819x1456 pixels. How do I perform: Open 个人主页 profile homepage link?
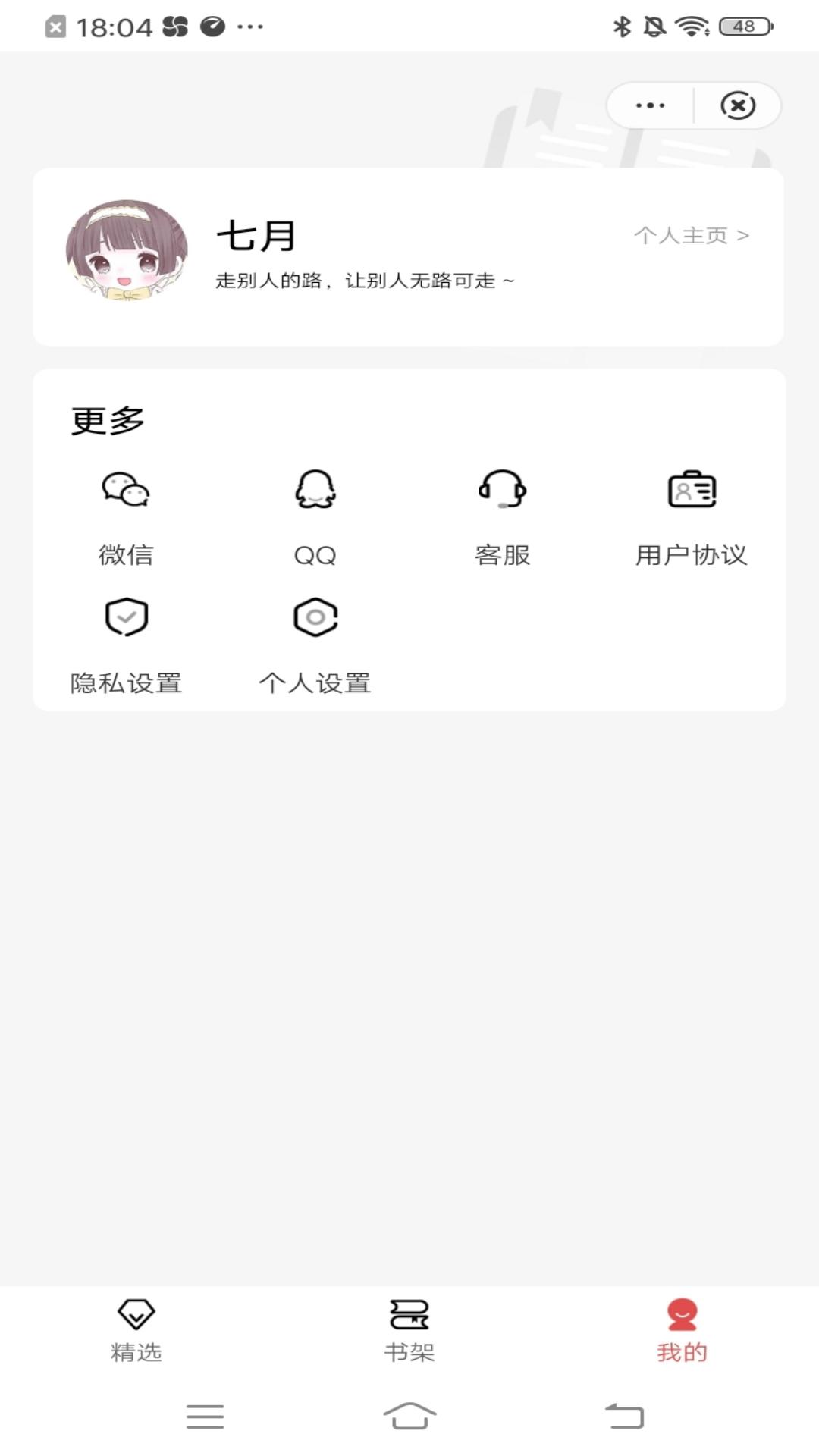[x=680, y=235]
